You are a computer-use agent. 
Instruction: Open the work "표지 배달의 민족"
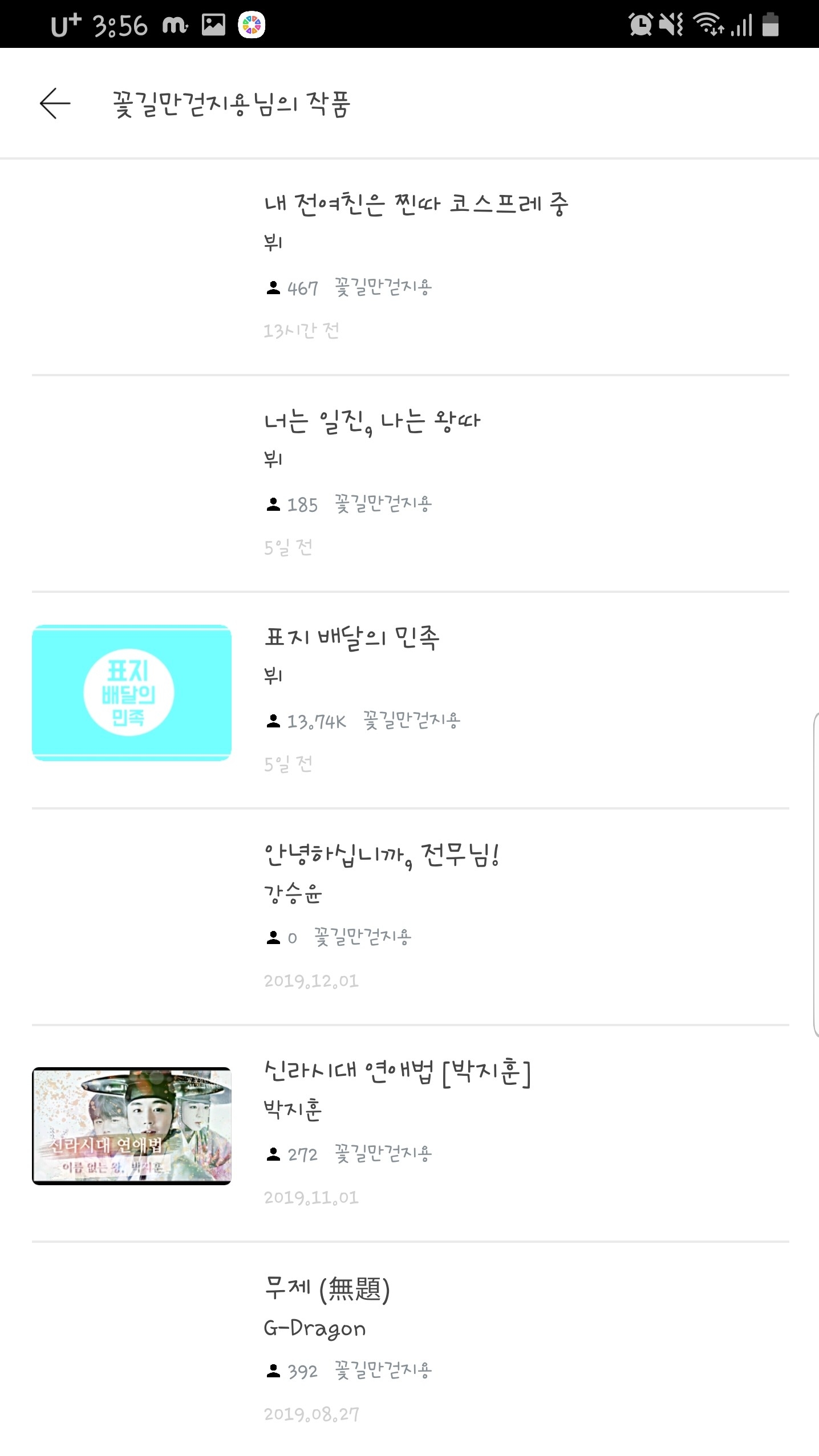pyautogui.click(x=351, y=637)
